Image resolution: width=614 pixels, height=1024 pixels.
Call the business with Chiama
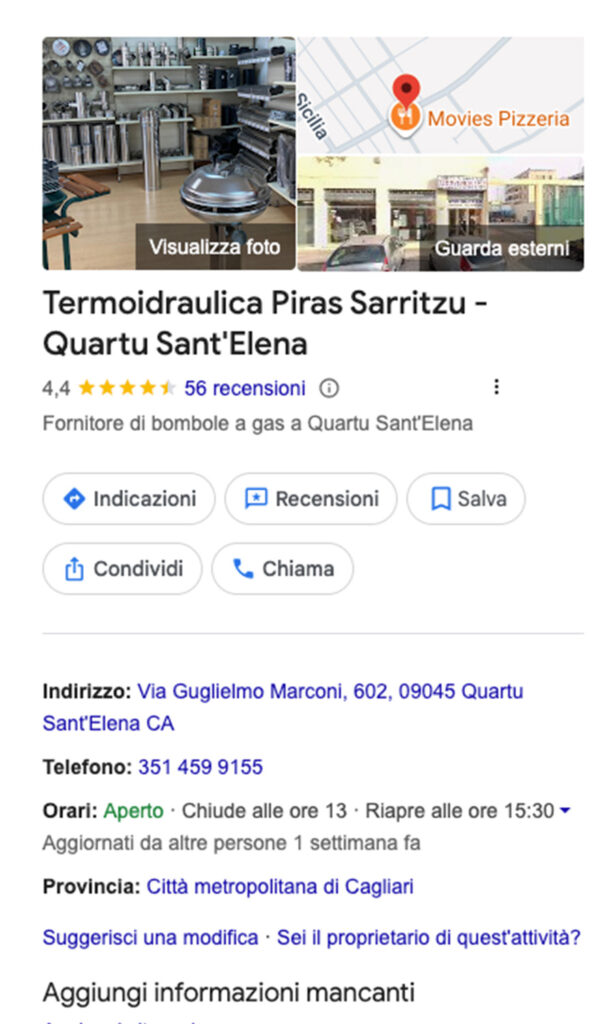pyautogui.click(x=282, y=569)
